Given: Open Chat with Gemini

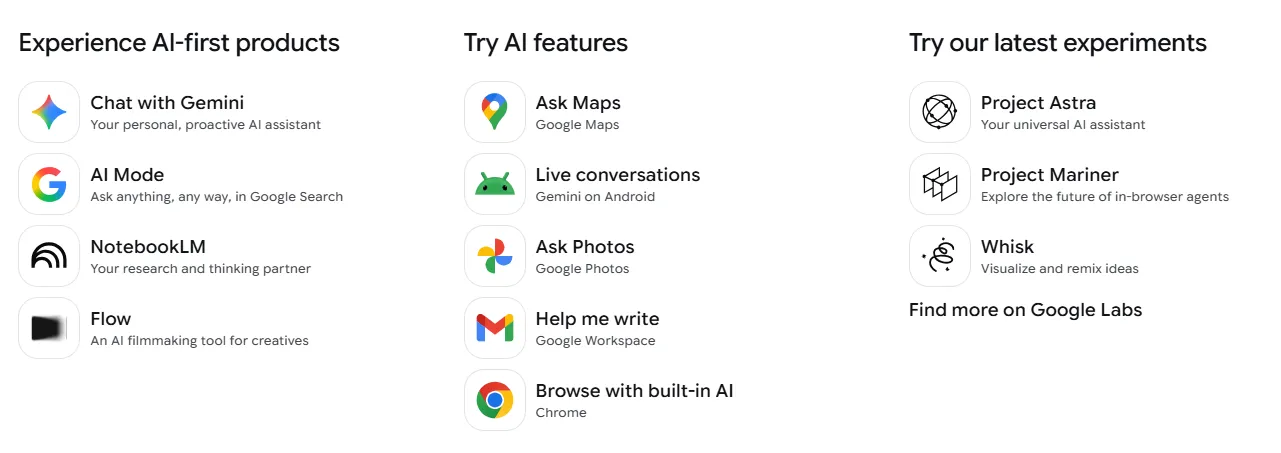Looking at the screenshot, I should tap(167, 103).
